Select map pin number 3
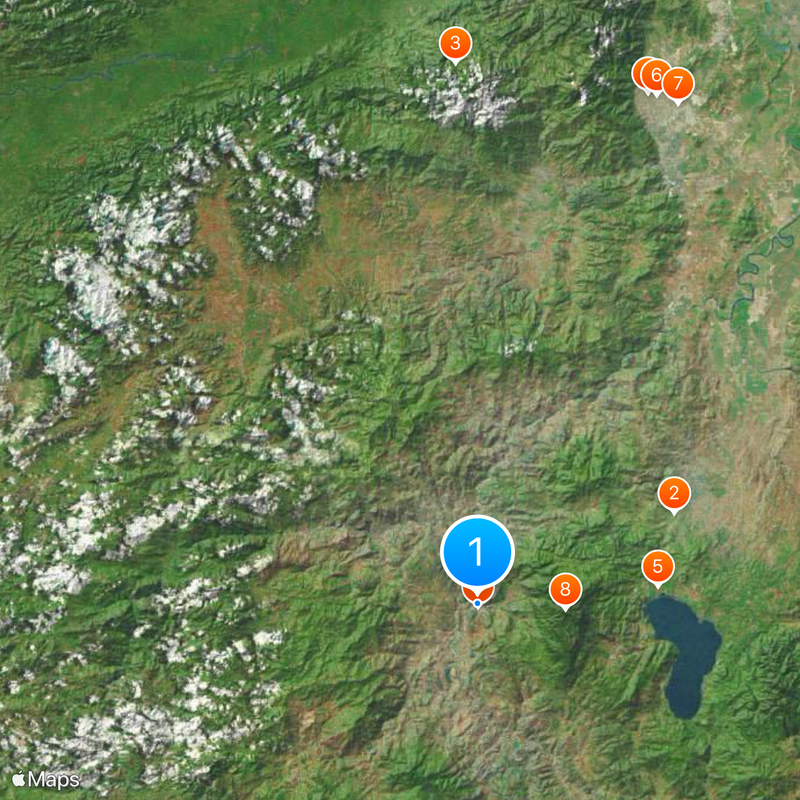This screenshot has width=800, height=800. [x=455, y=43]
